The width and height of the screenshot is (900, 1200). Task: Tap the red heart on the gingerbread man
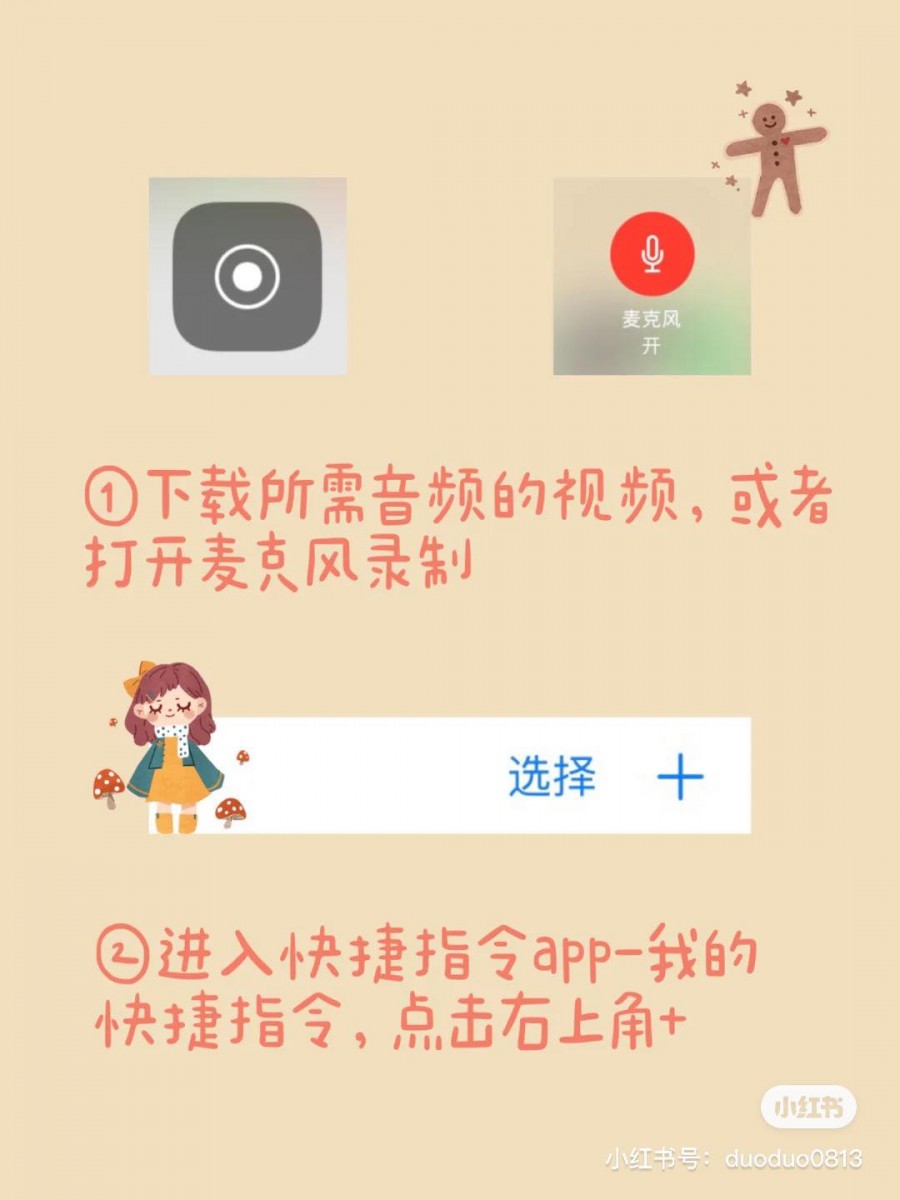click(x=786, y=143)
